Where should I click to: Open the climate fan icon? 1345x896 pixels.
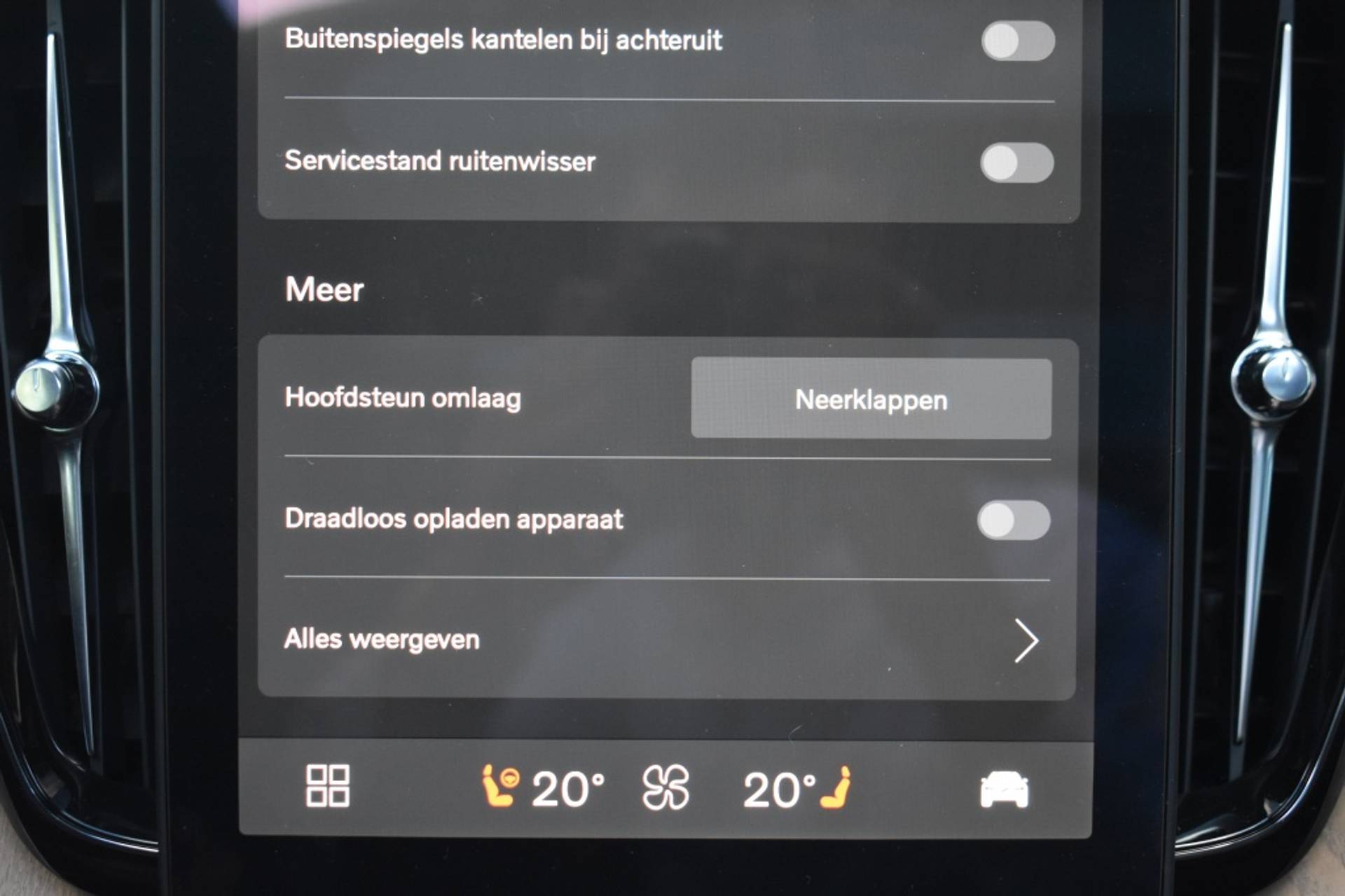pyautogui.click(x=665, y=788)
